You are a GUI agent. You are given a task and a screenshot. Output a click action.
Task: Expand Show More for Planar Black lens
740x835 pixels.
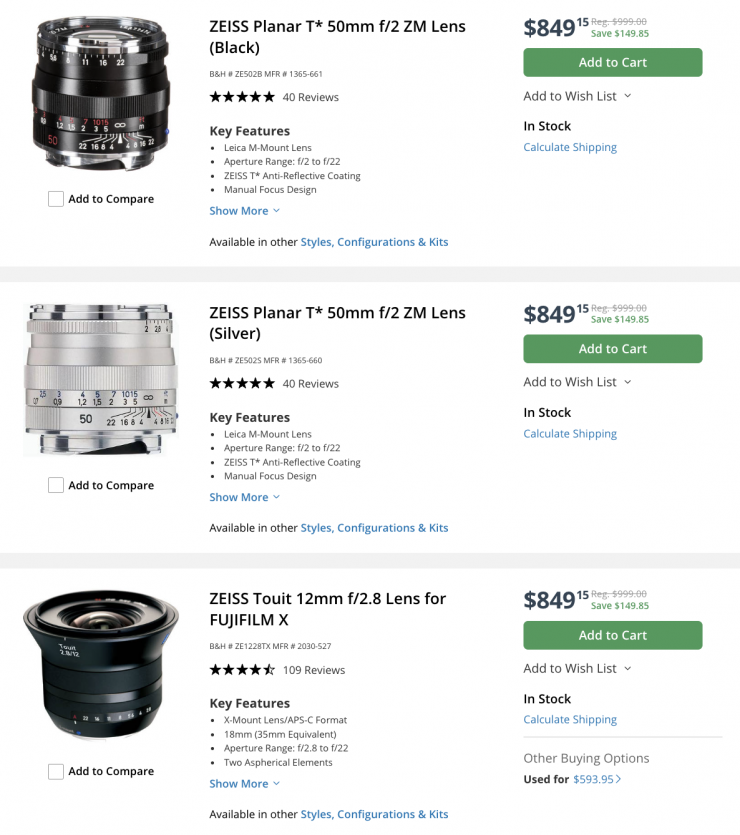coord(244,211)
